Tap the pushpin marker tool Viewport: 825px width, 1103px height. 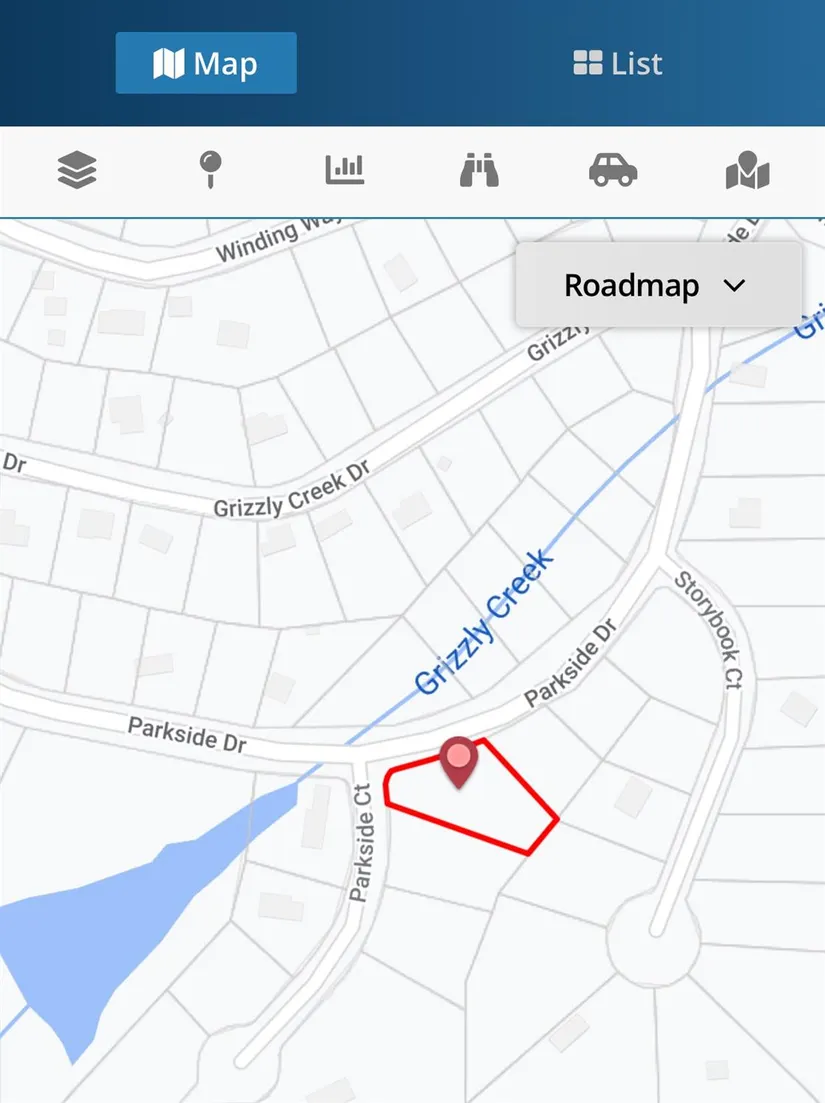(x=209, y=170)
